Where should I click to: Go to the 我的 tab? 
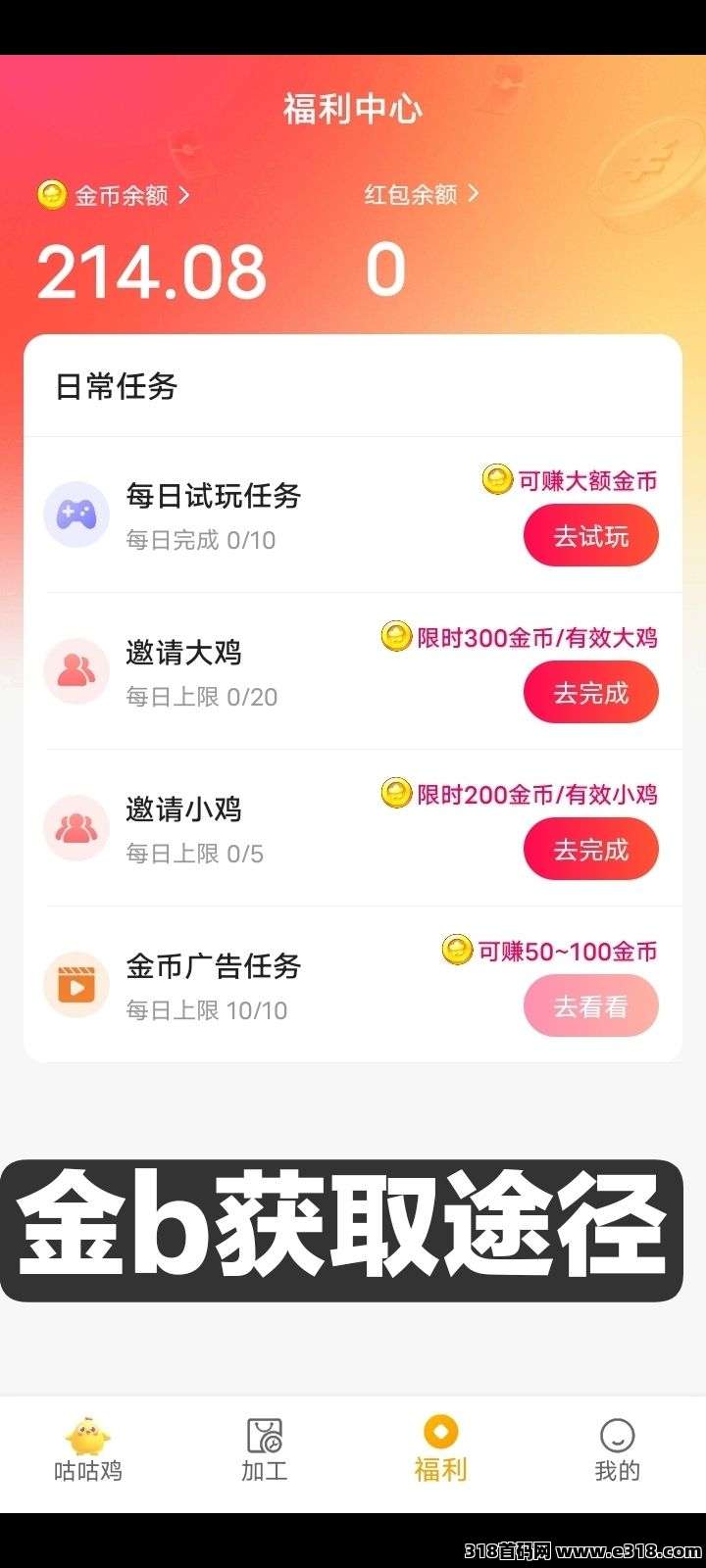pos(617,1448)
